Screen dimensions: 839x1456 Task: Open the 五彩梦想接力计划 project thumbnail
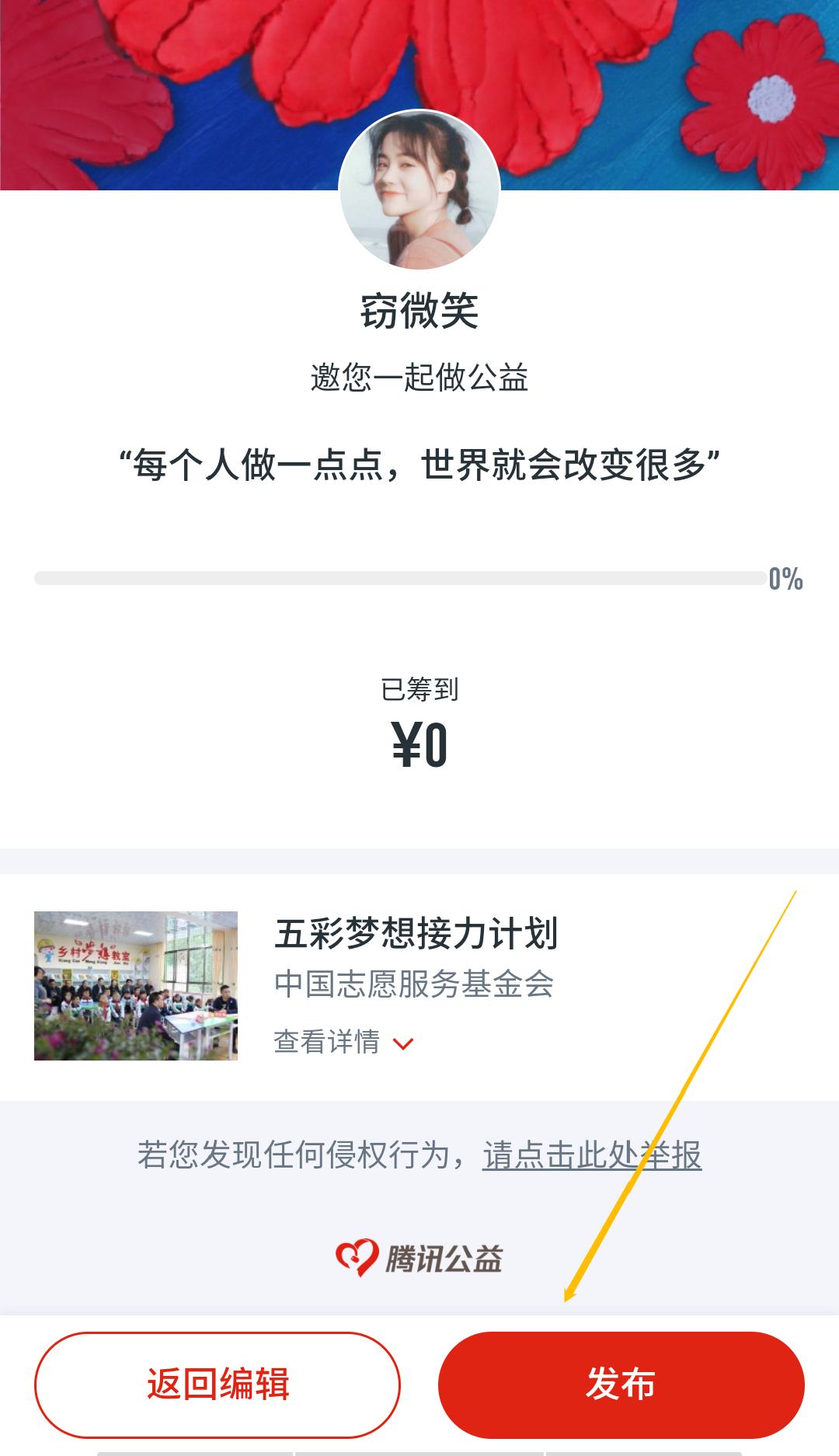[136, 985]
